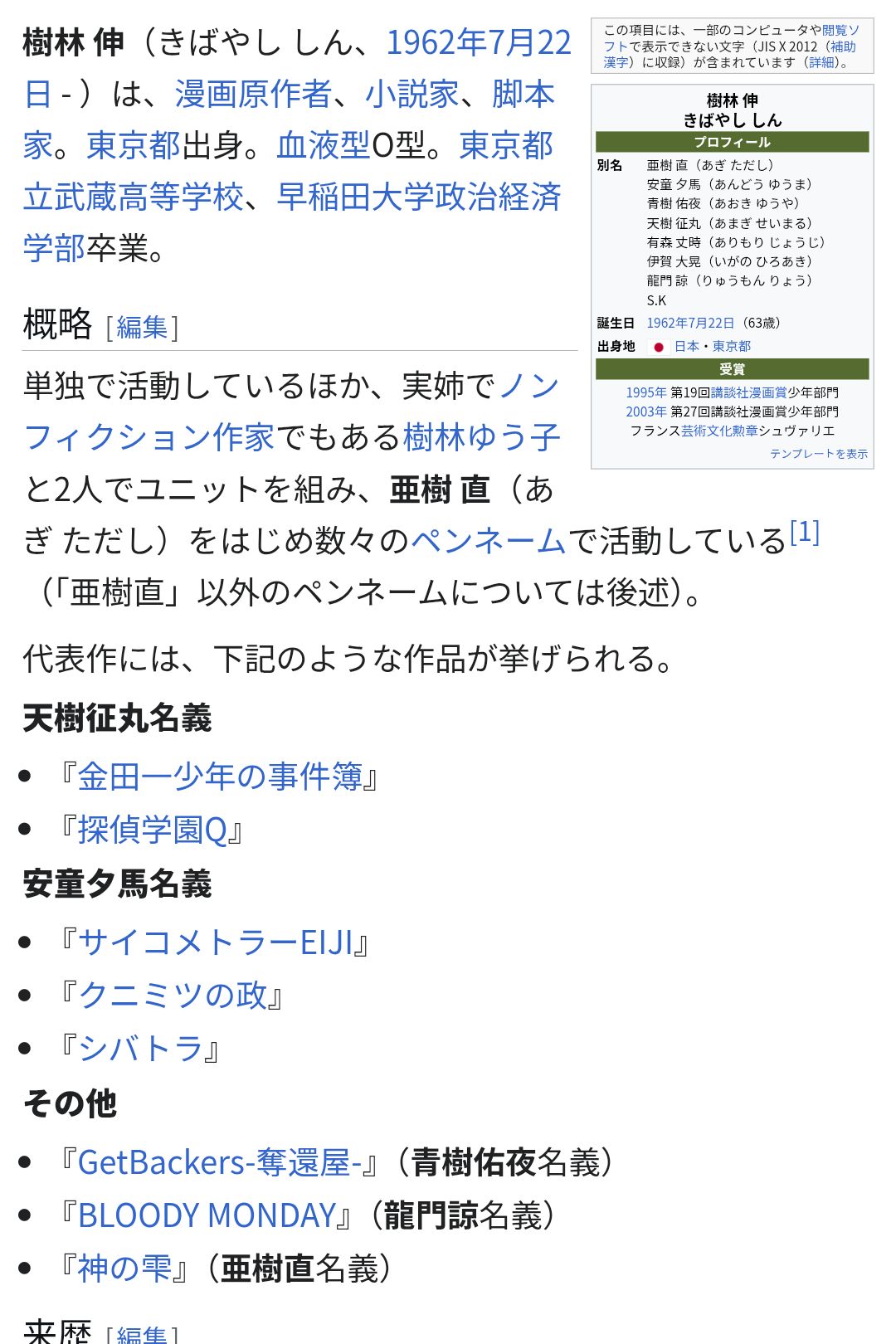Open the BLOODY MONDAY article
The height and width of the screenshot is (1344, 896).
(206, 1215)
